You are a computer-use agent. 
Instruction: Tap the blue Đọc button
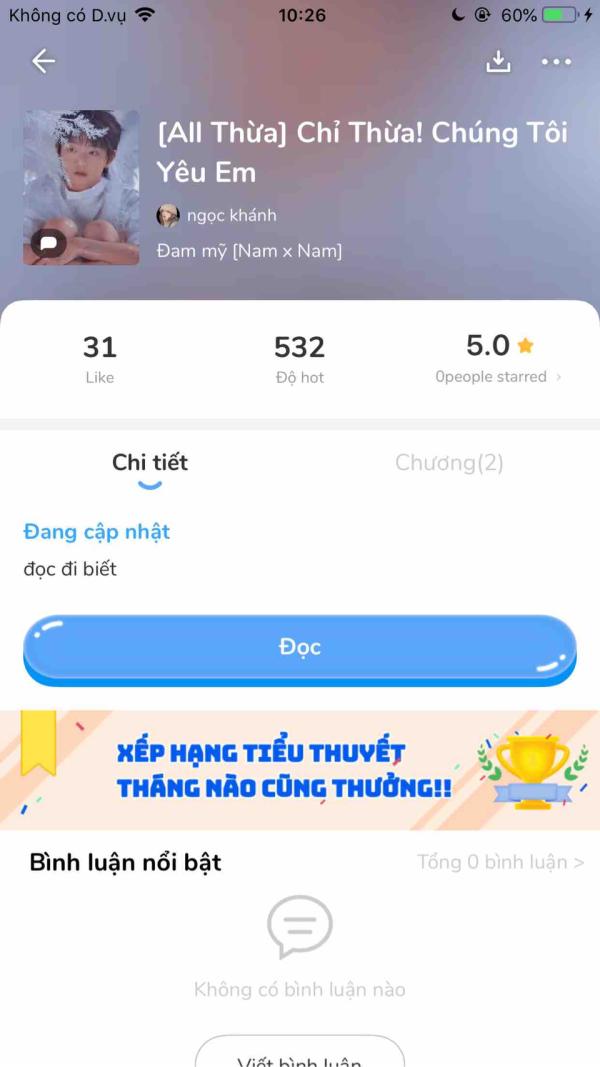pyautogui.click(x=300, y=648)
